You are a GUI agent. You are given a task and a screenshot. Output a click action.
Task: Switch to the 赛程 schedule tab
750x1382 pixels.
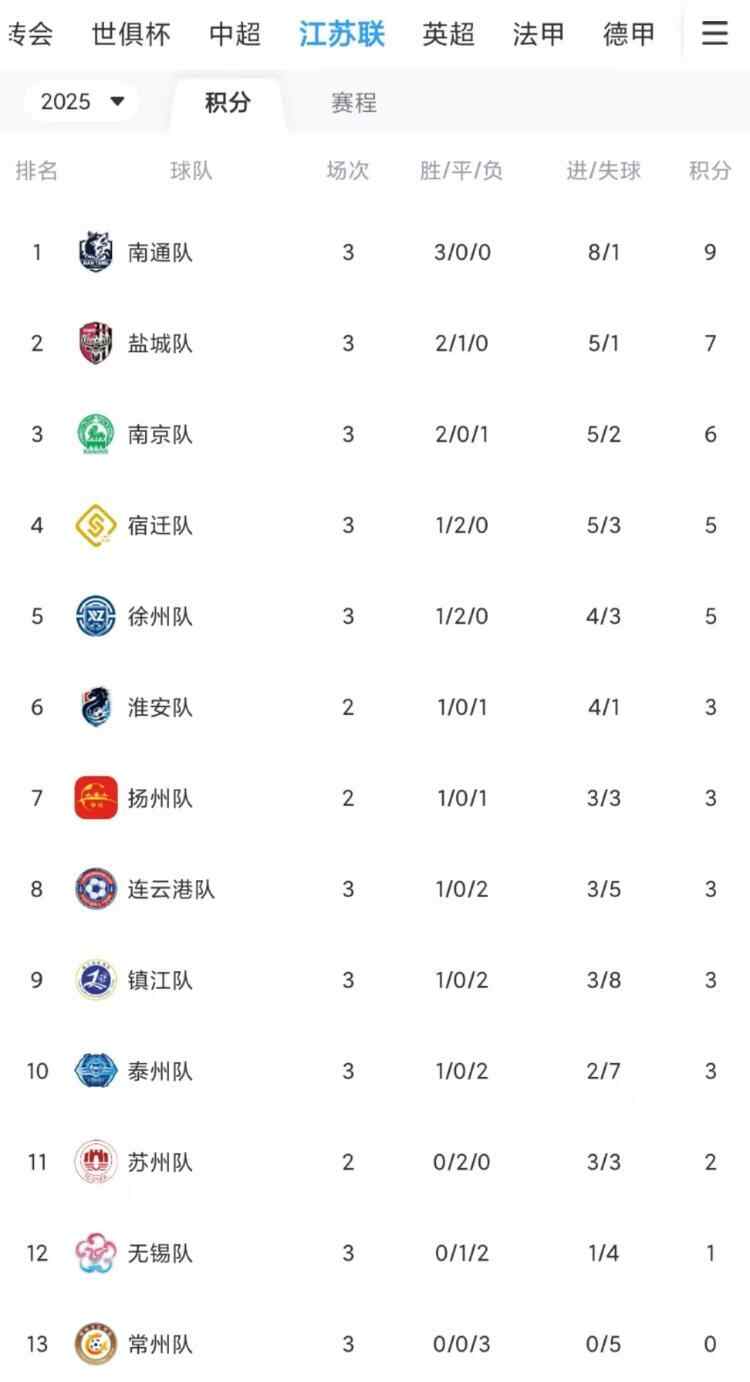click(354, 102)
